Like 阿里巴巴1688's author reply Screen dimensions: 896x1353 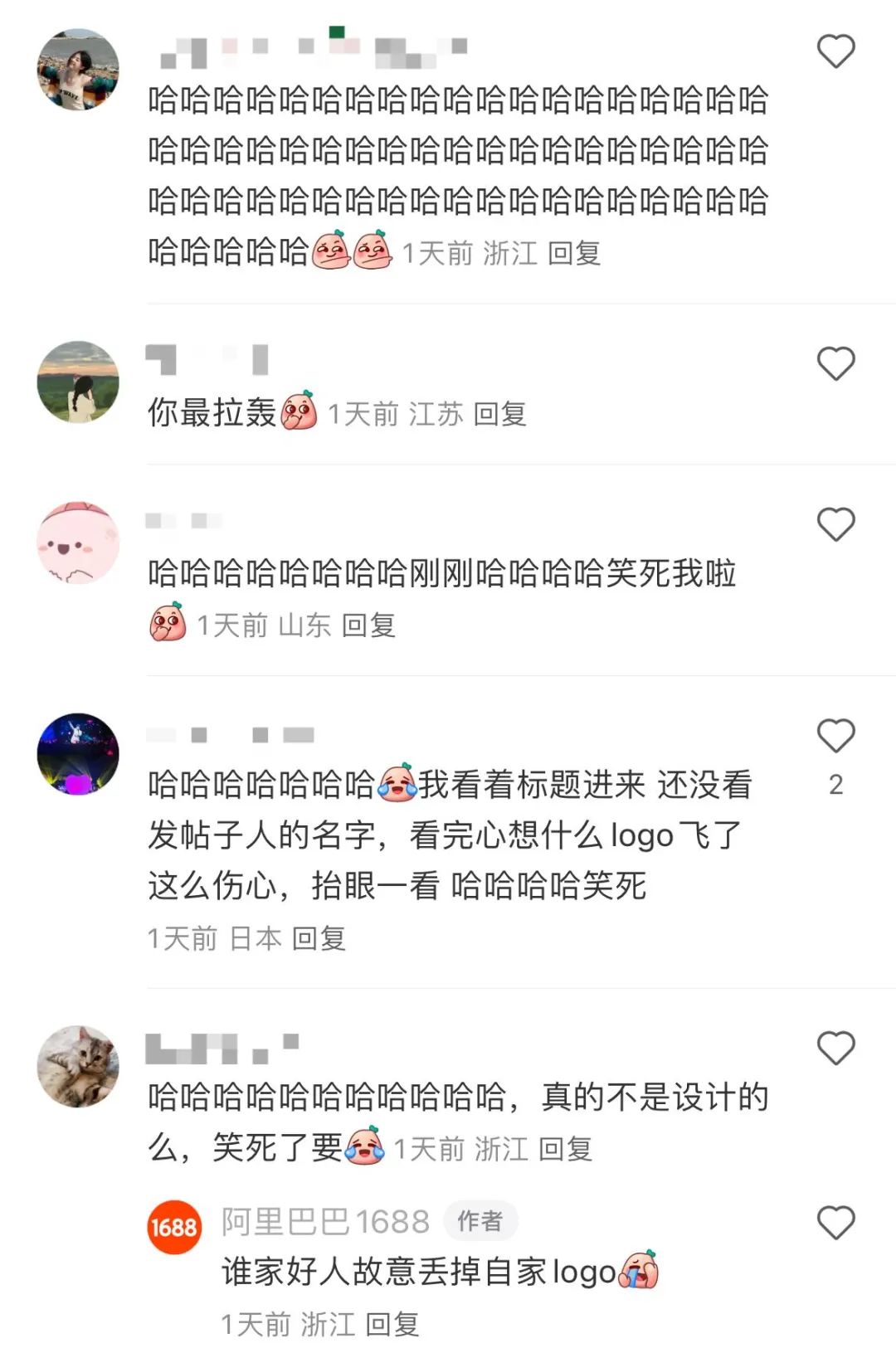click(x=835, y=1223)
